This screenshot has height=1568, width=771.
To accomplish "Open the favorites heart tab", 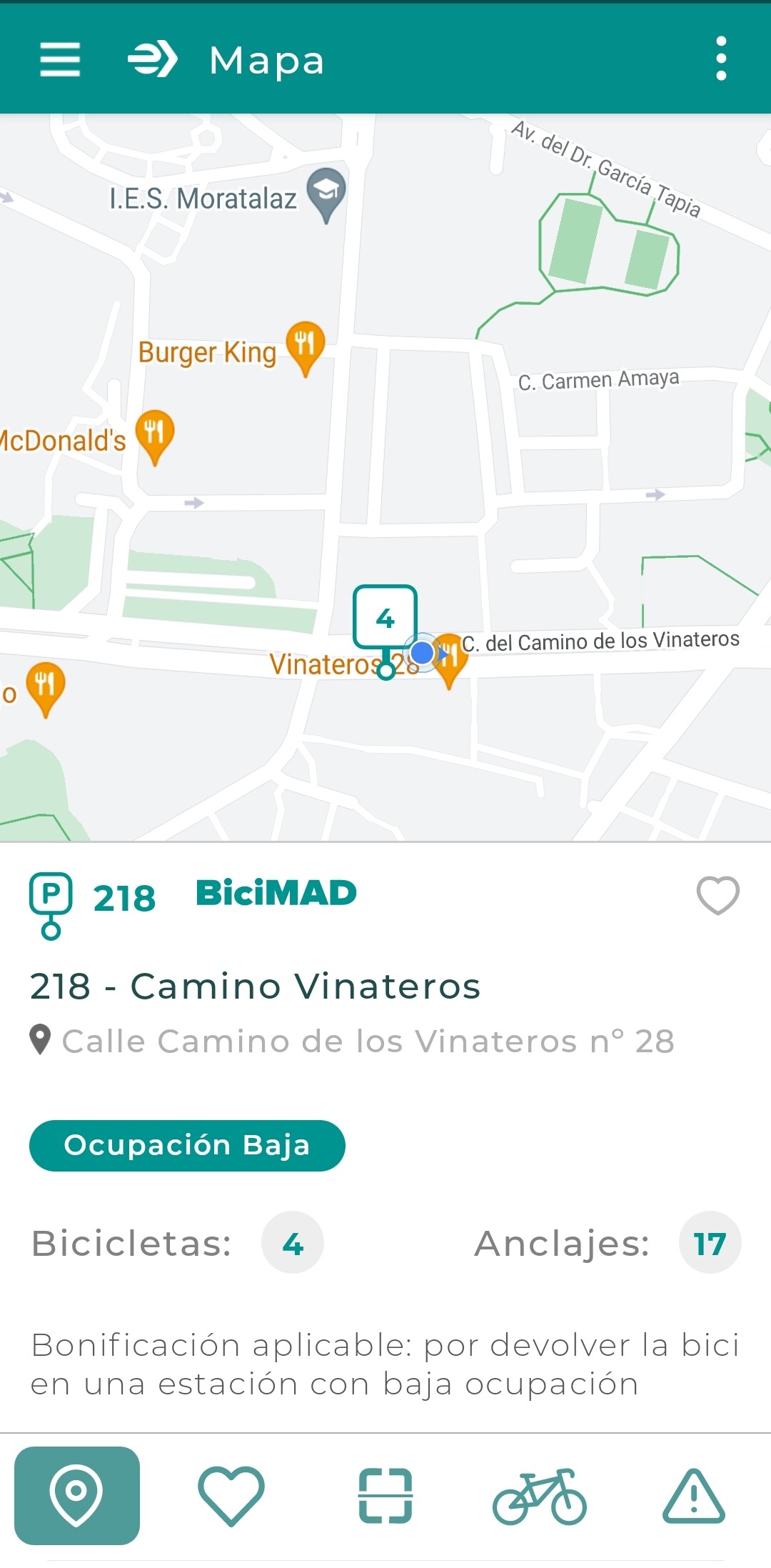I will point(231,1495).
